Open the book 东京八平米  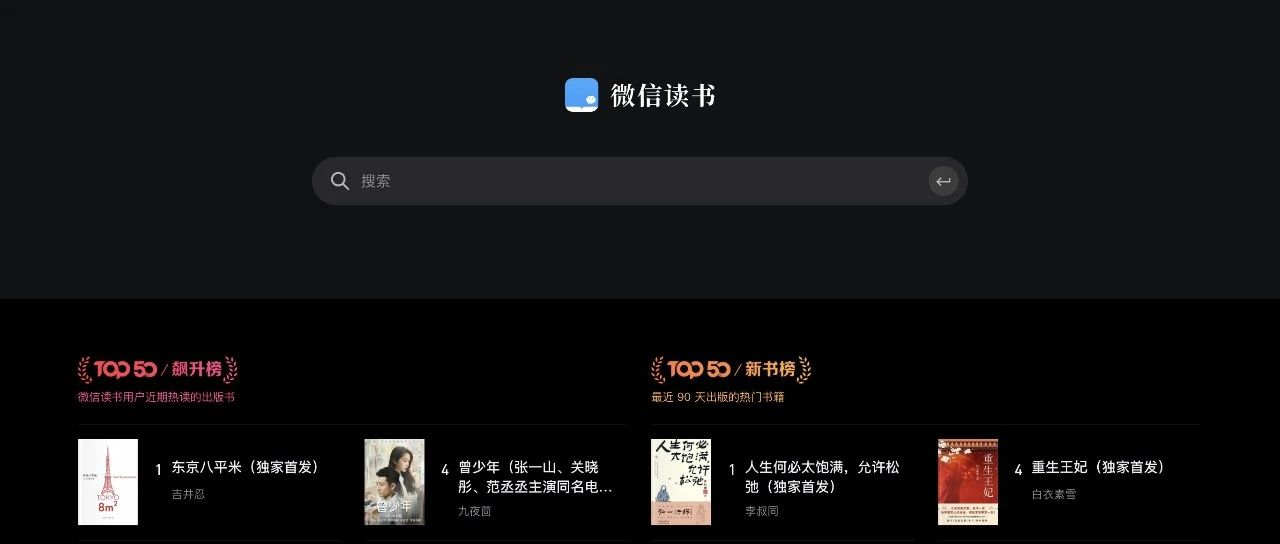pyautogui.click(x=244, y=468)
